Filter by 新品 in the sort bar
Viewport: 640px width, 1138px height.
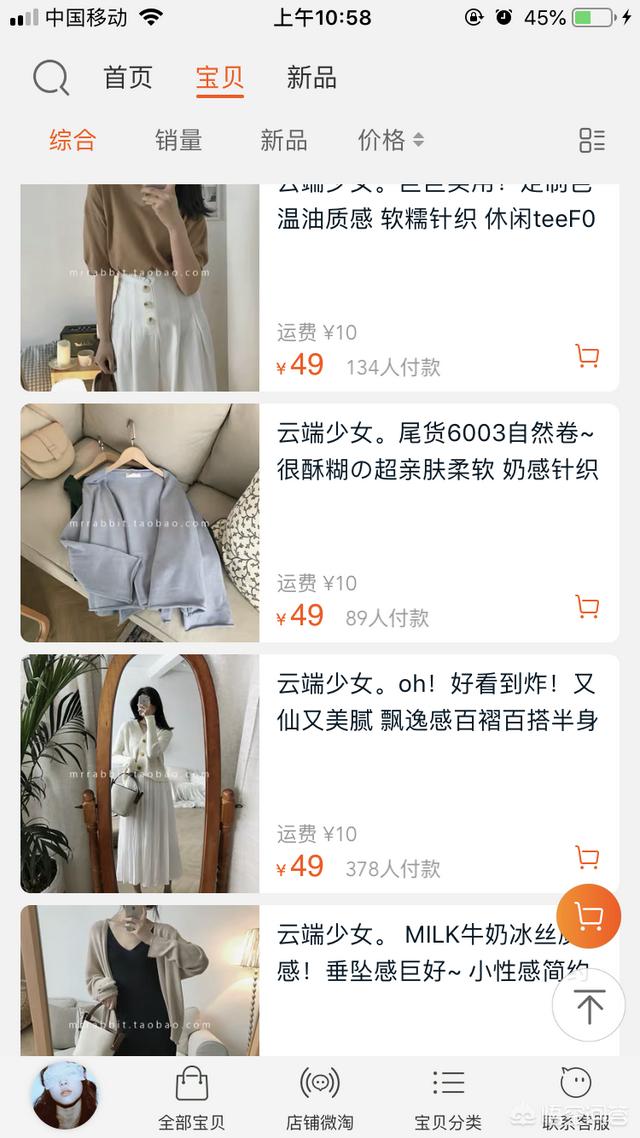coord(283,140)
